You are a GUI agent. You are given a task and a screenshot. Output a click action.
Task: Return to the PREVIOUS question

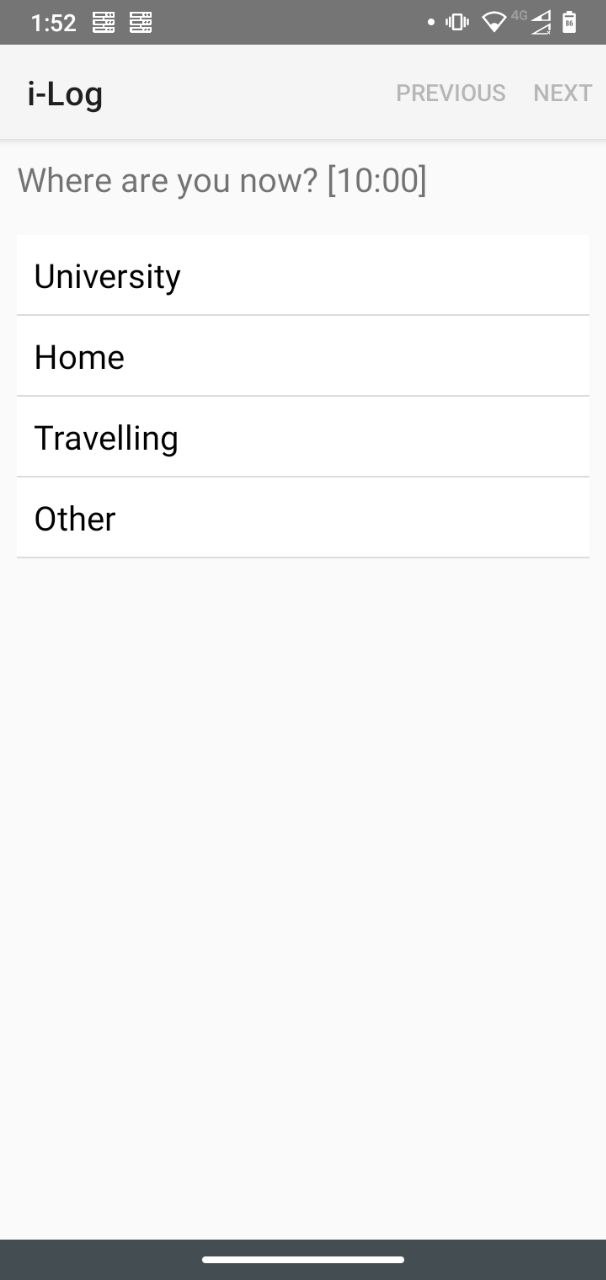tap(450, 93)
